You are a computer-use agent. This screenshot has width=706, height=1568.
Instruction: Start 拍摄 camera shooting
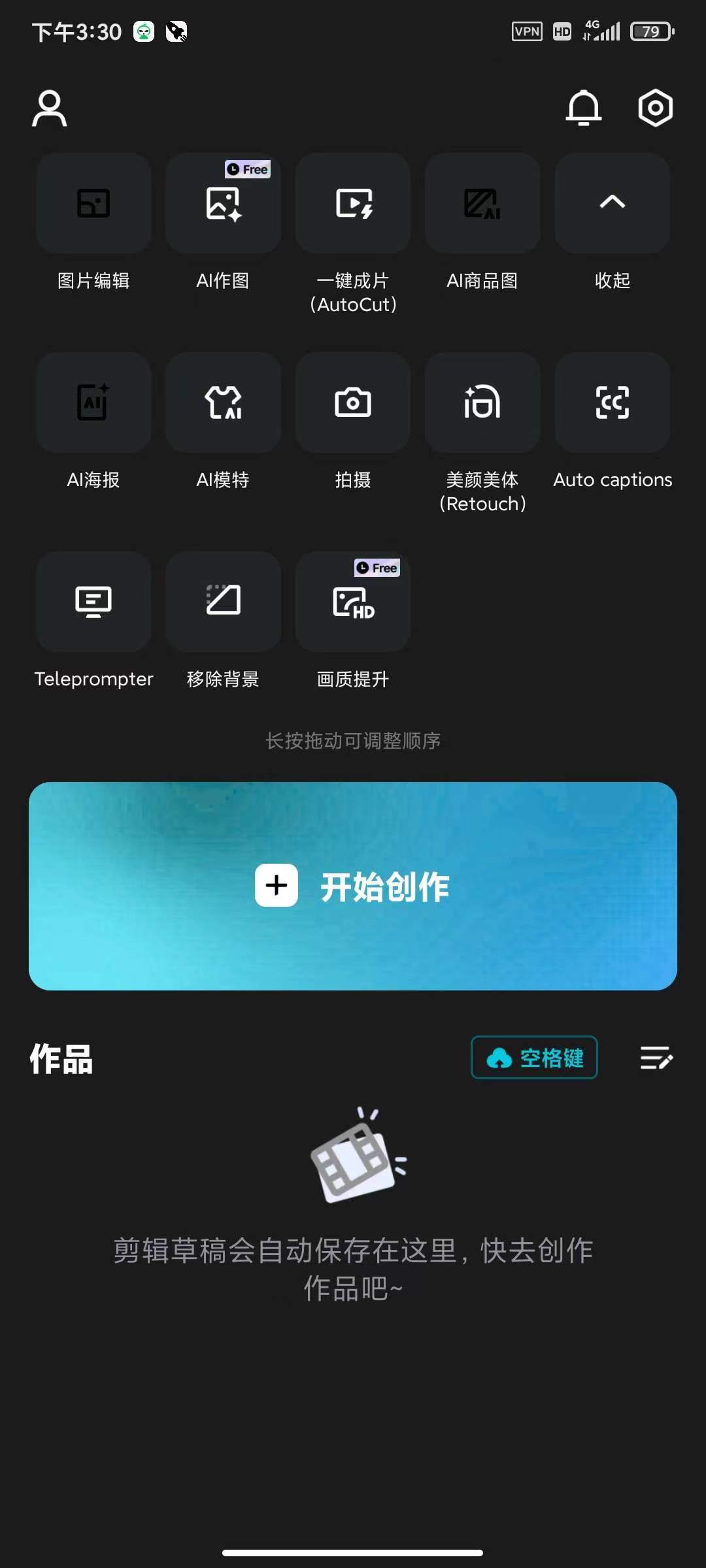pos(353,403)
